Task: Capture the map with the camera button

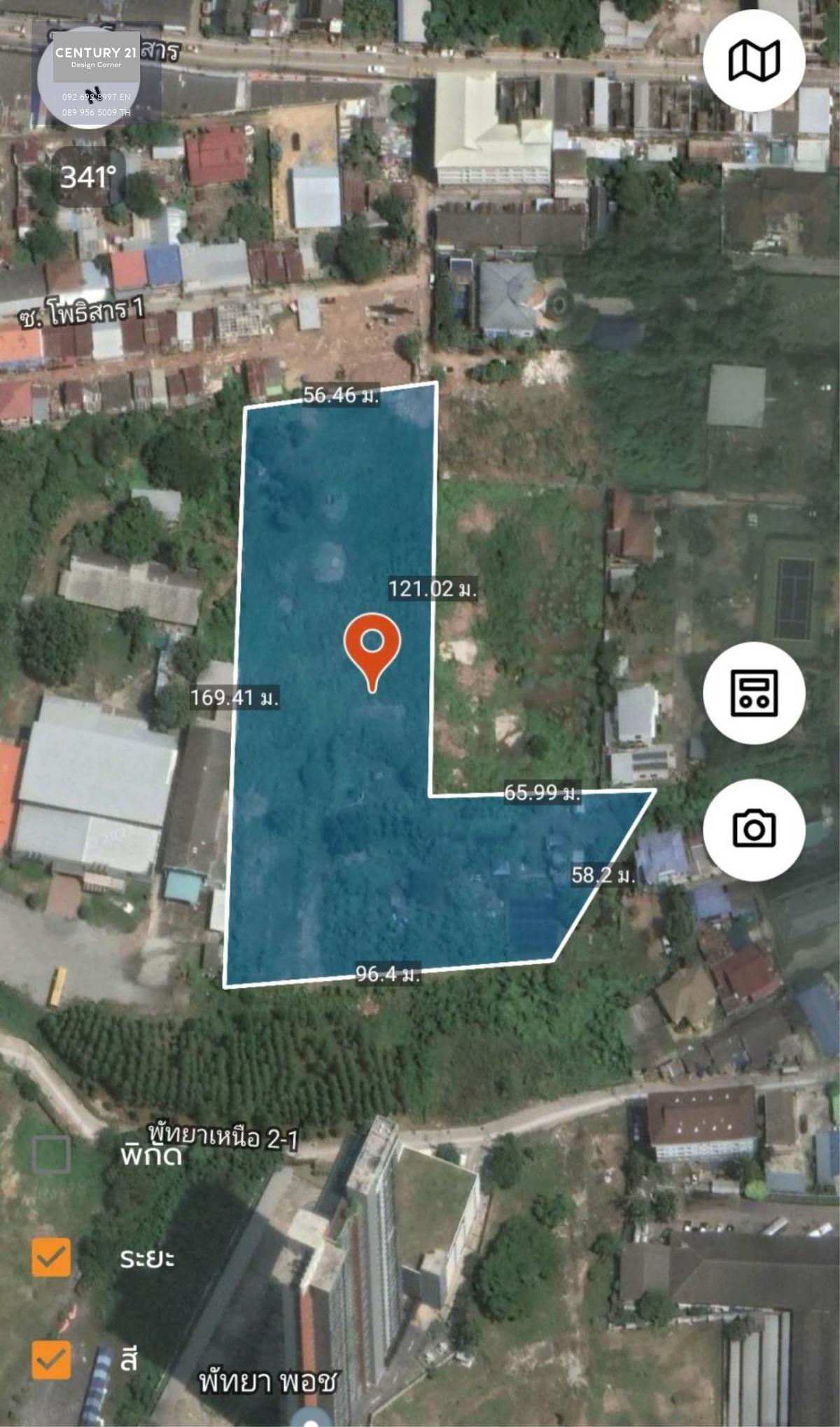Action: (754, 829)
